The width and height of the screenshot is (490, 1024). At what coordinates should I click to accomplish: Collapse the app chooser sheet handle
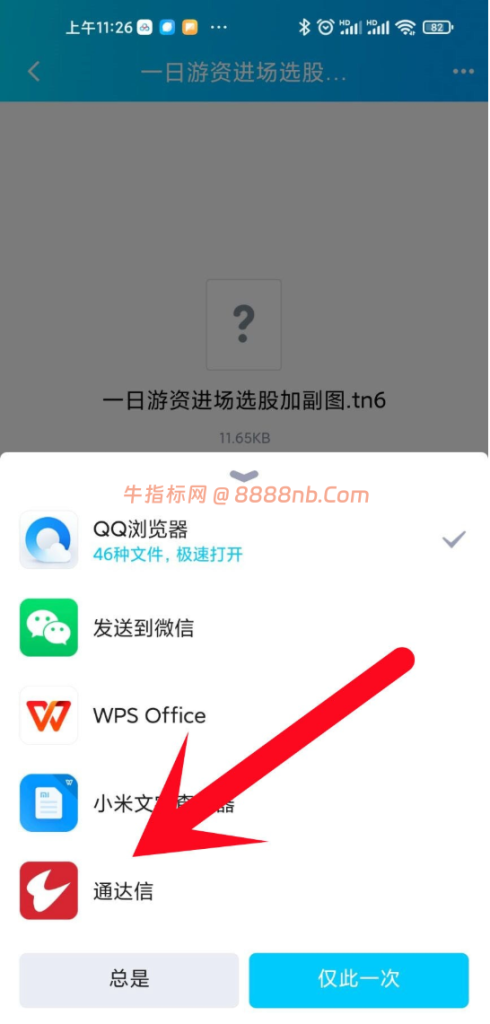tap(245, 475)
